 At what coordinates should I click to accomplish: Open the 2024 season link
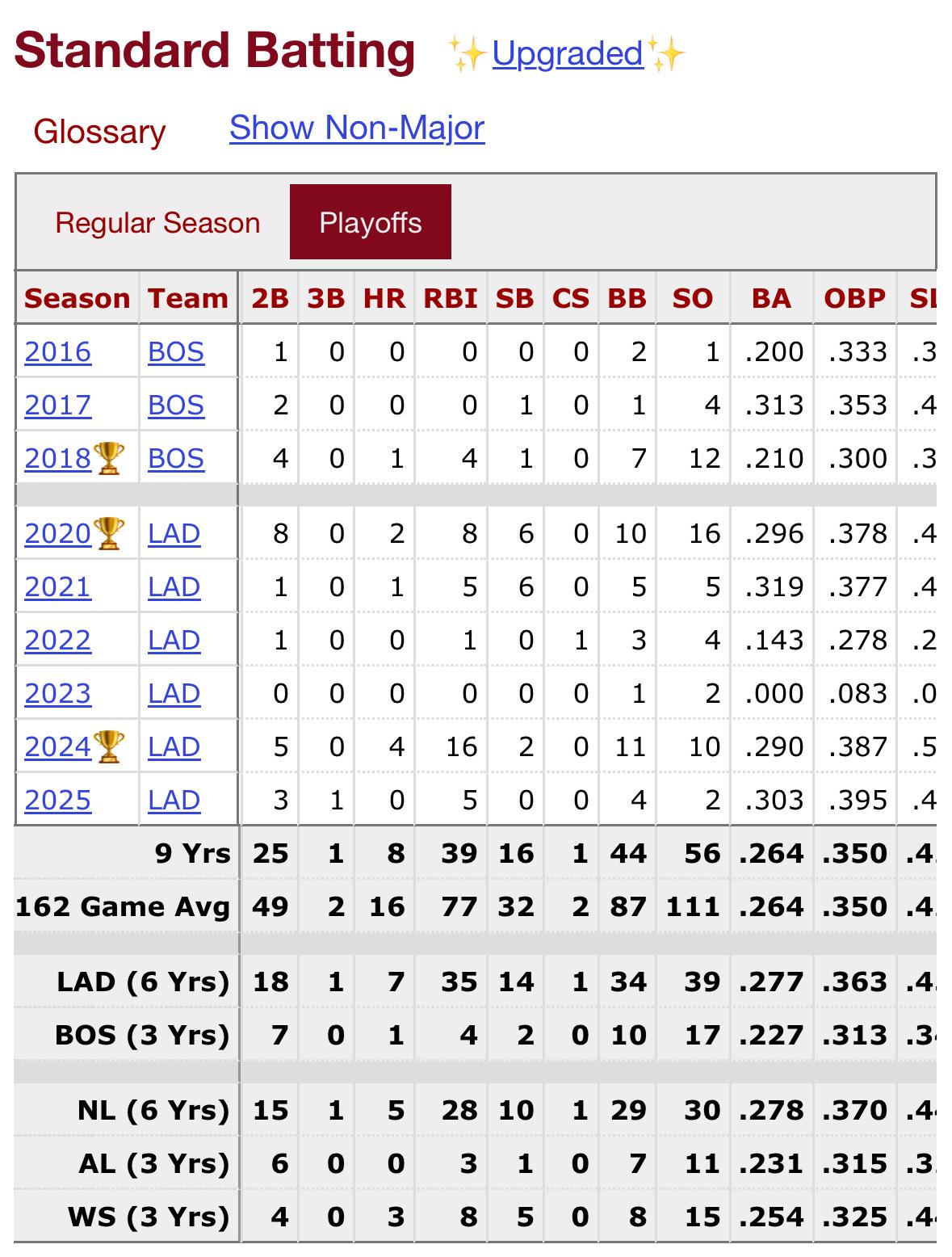pos(58,747)
